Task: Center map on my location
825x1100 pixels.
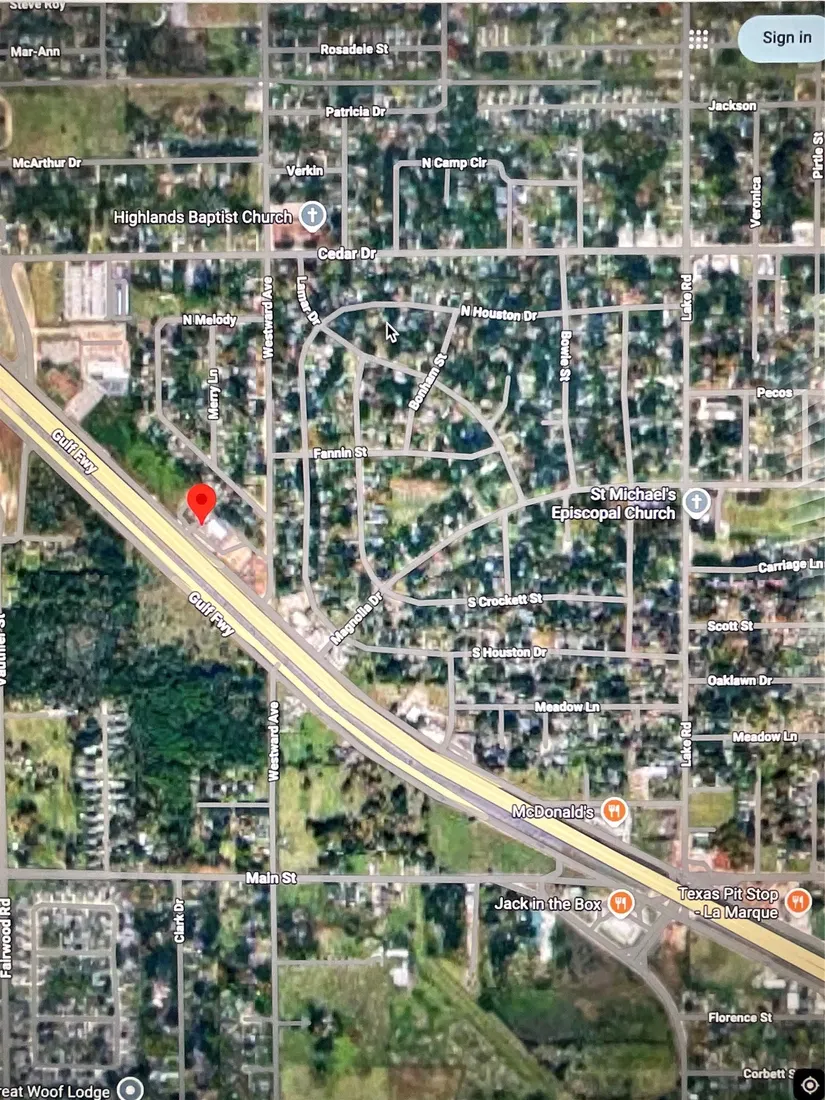Action: (x=808, y=1085)
